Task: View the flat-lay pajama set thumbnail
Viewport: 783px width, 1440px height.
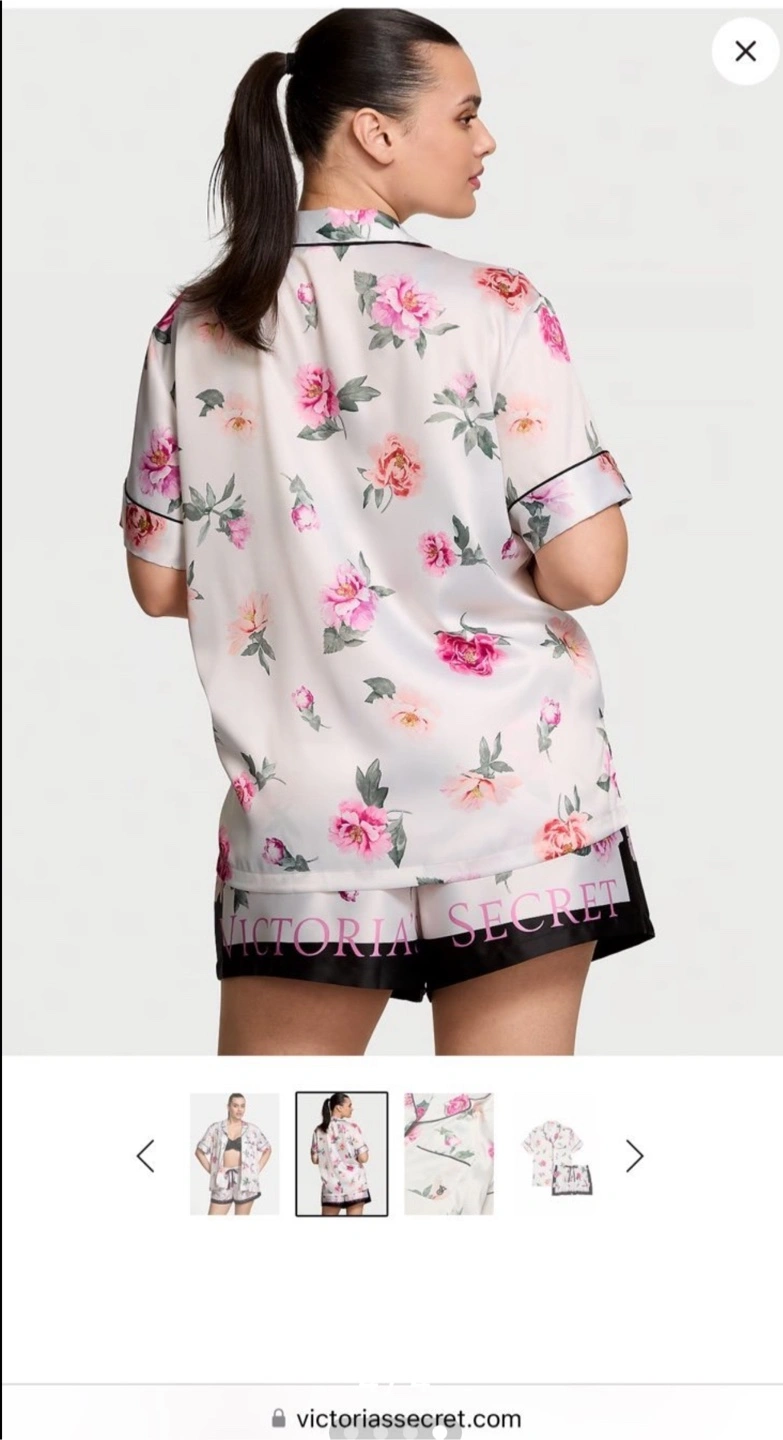Action: tap(557, 1154)
